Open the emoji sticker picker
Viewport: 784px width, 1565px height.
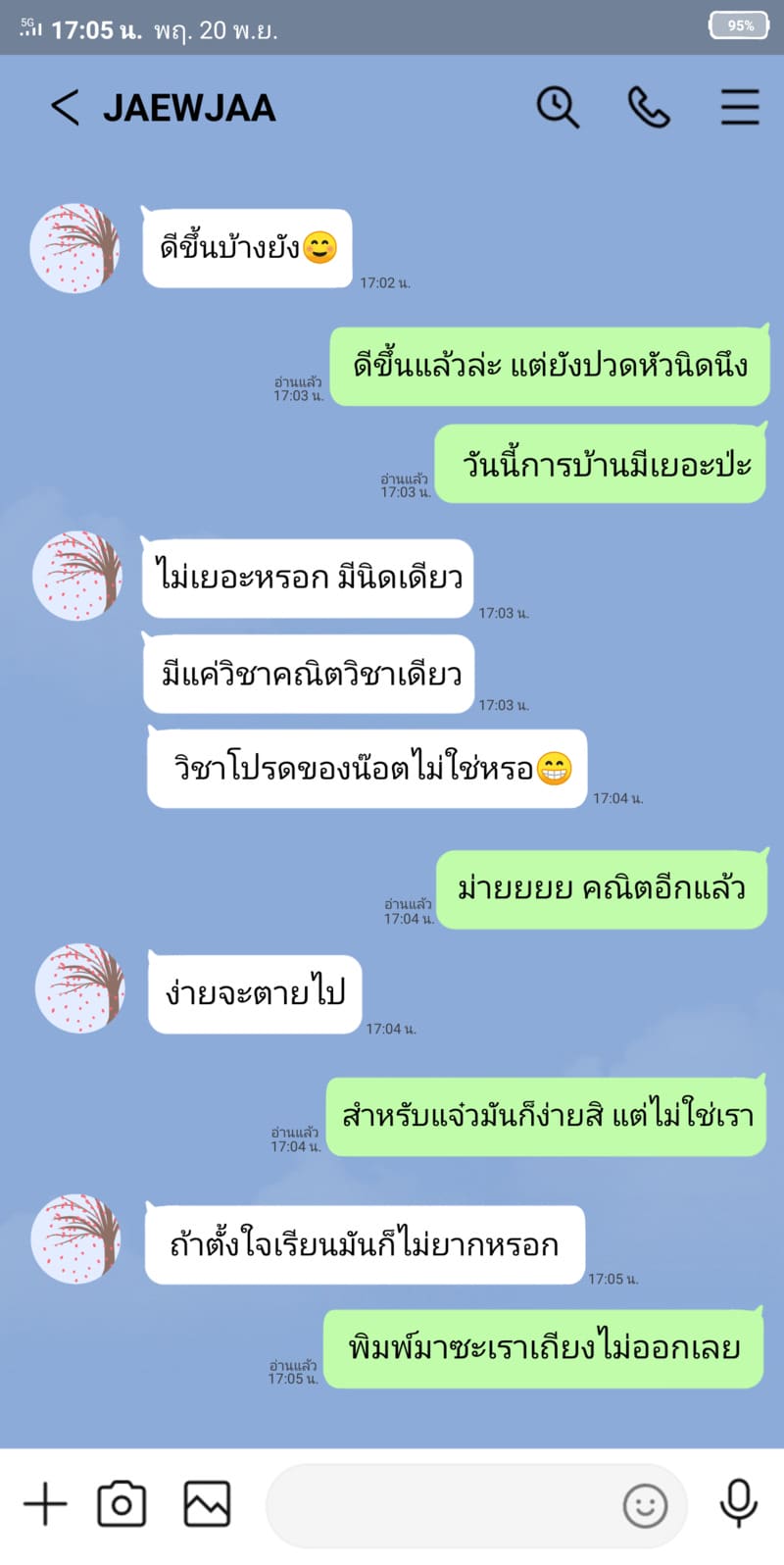click(x=648, y=1505)
